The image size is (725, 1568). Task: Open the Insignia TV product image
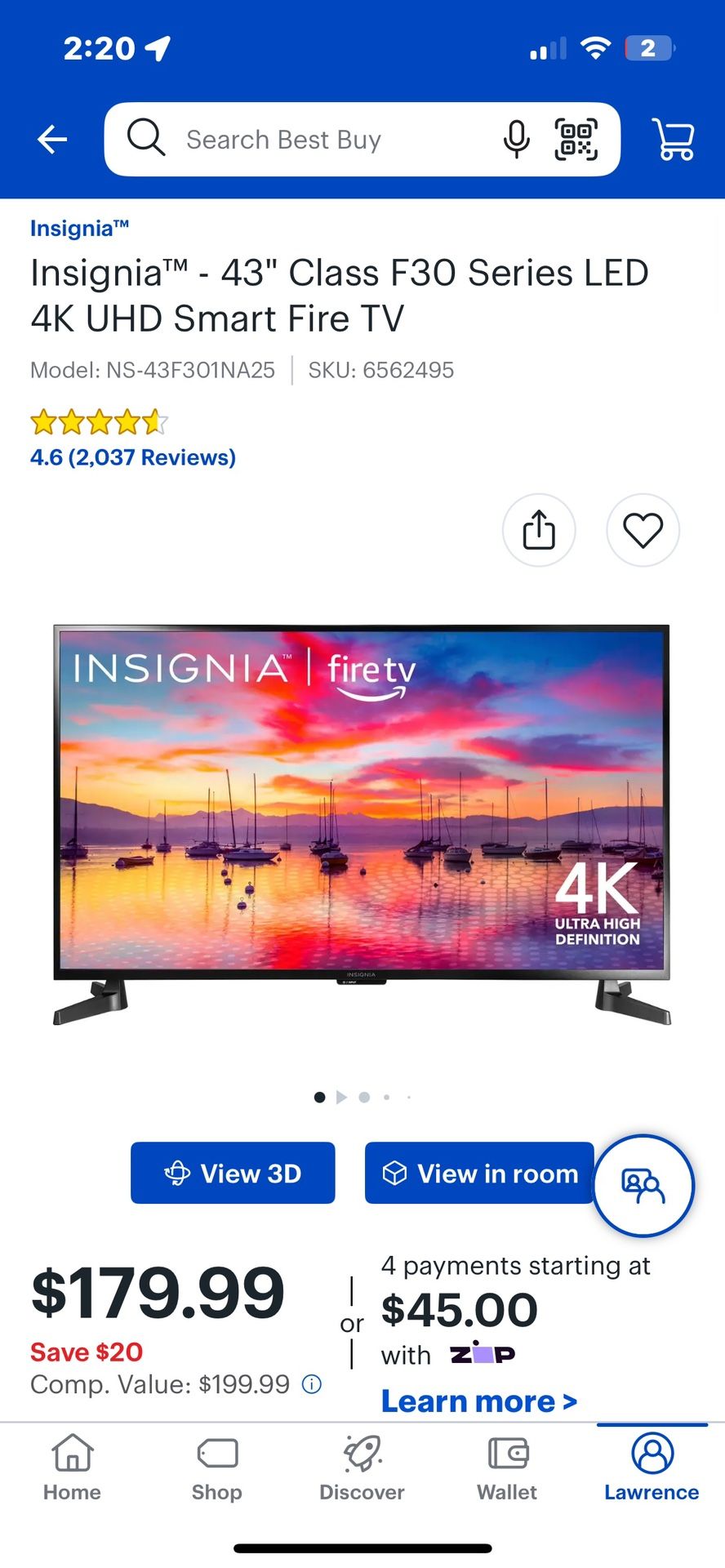362,825
